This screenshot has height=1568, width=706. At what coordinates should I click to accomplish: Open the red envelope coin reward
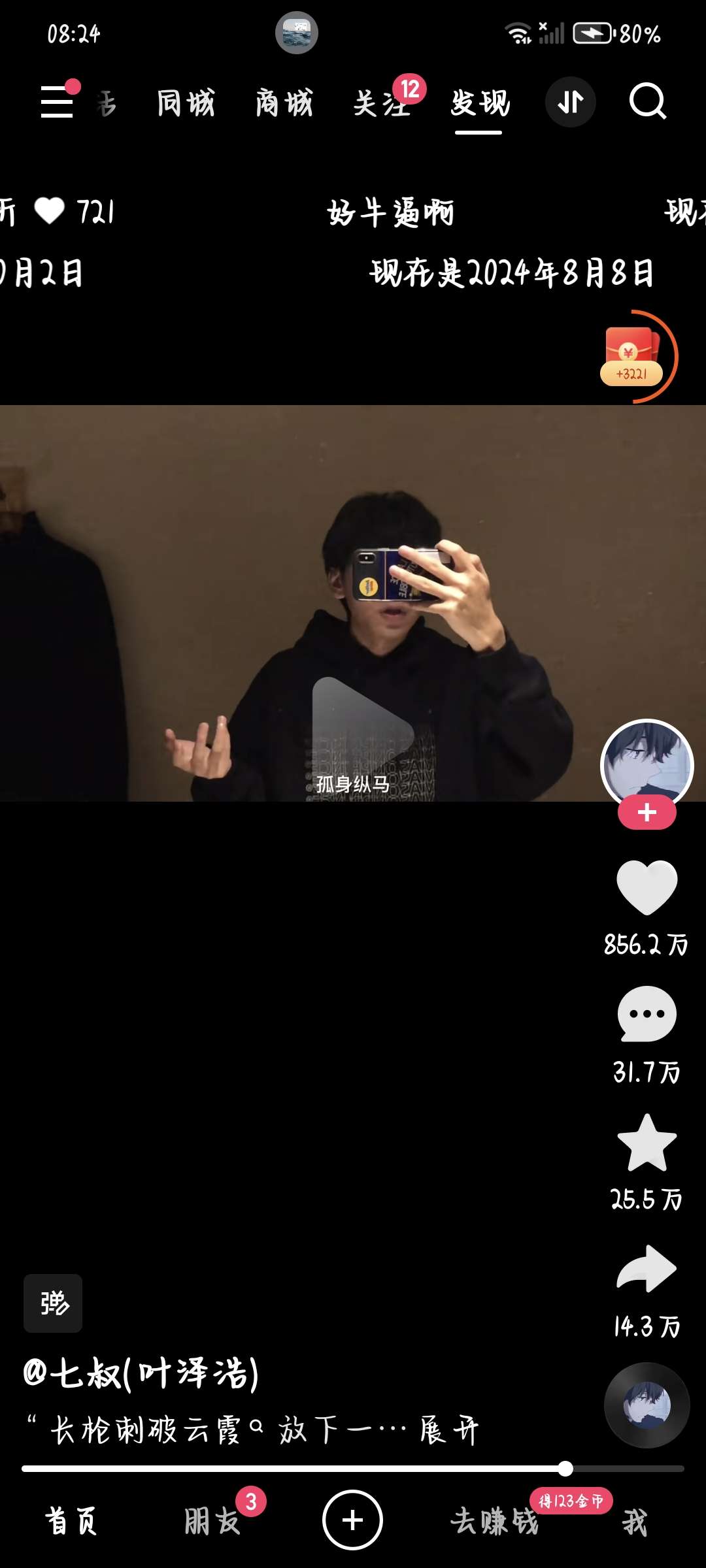[632, 357]
